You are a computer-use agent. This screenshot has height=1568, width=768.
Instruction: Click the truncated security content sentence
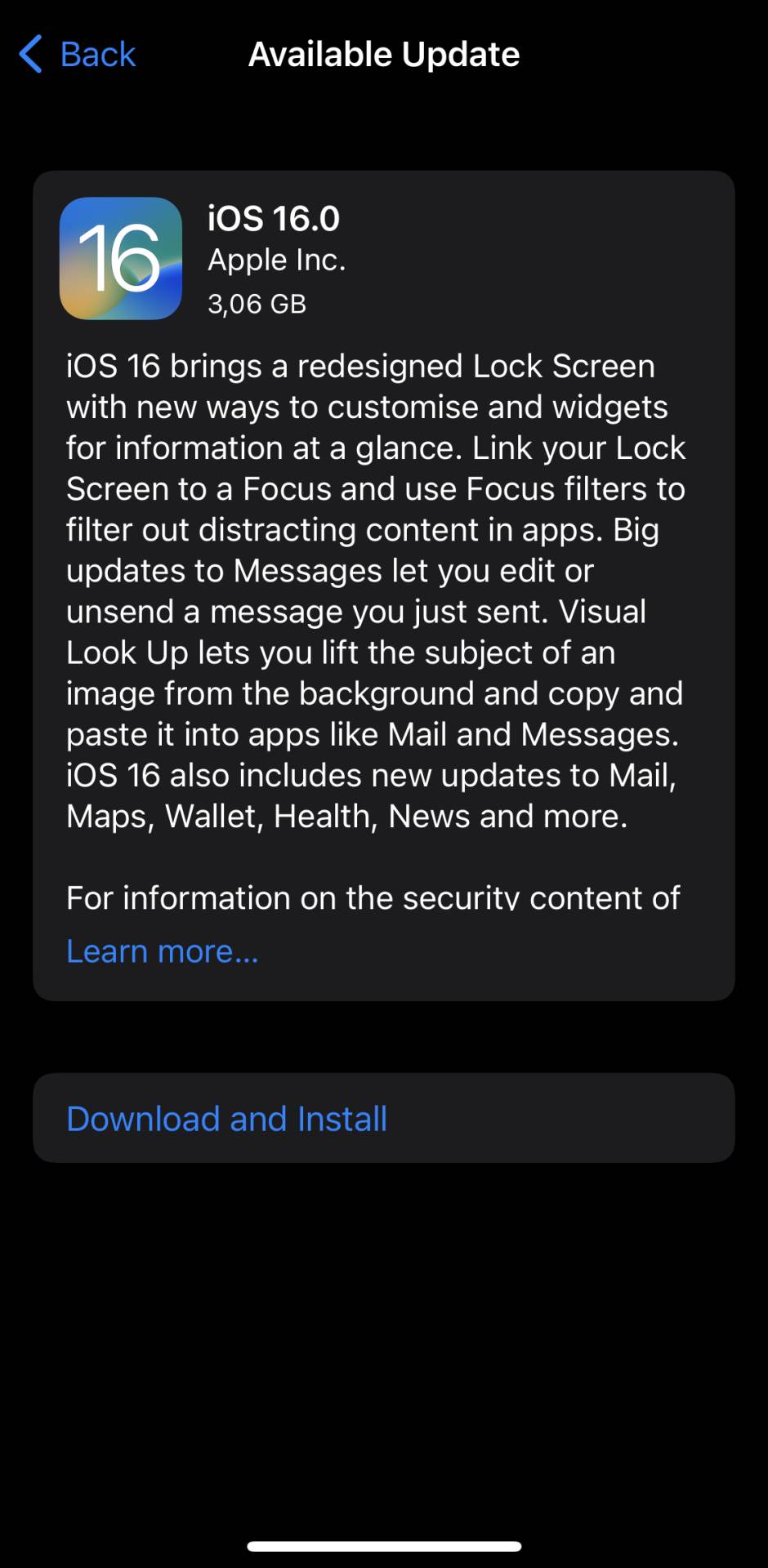pyautogui.click(x=373, y=897)
